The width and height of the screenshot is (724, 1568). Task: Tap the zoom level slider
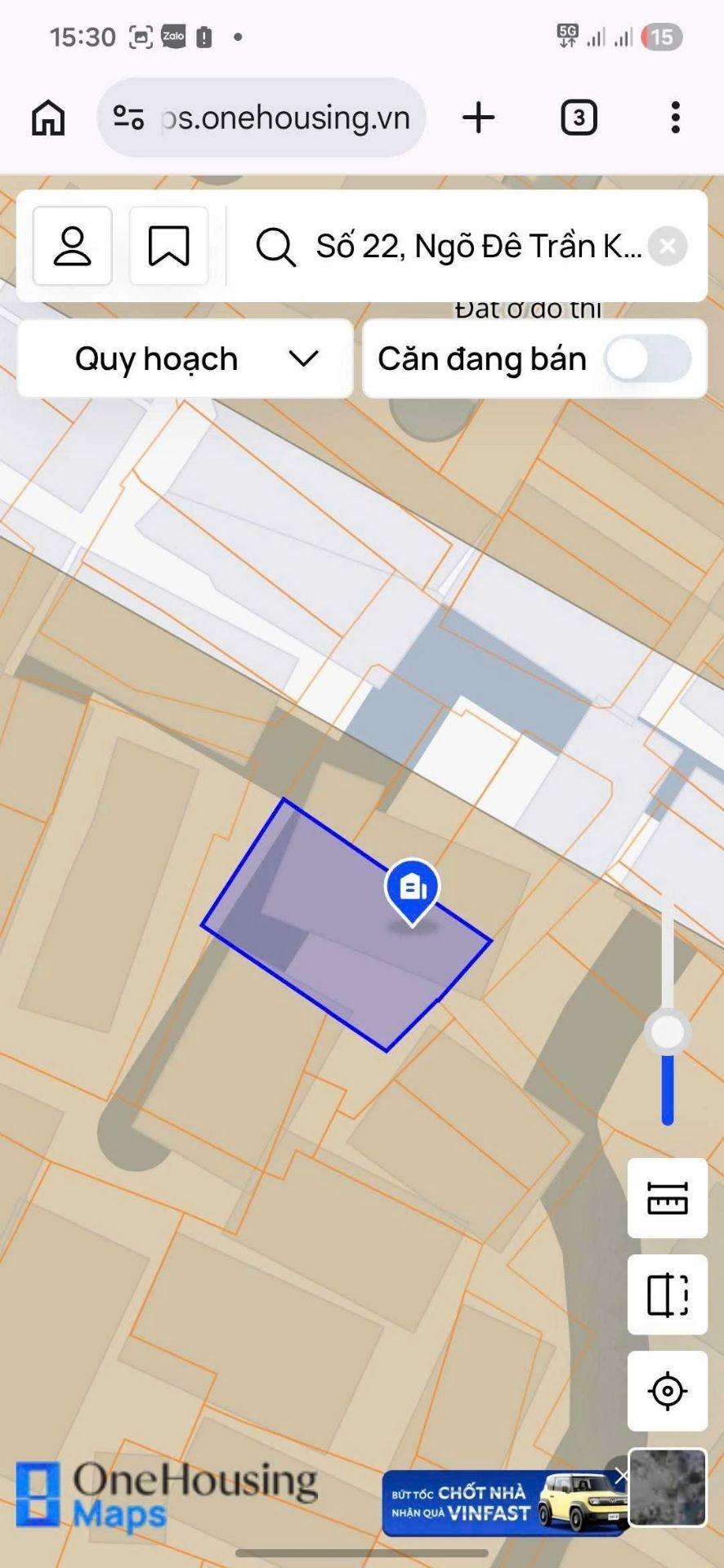tap(668, 1032)
